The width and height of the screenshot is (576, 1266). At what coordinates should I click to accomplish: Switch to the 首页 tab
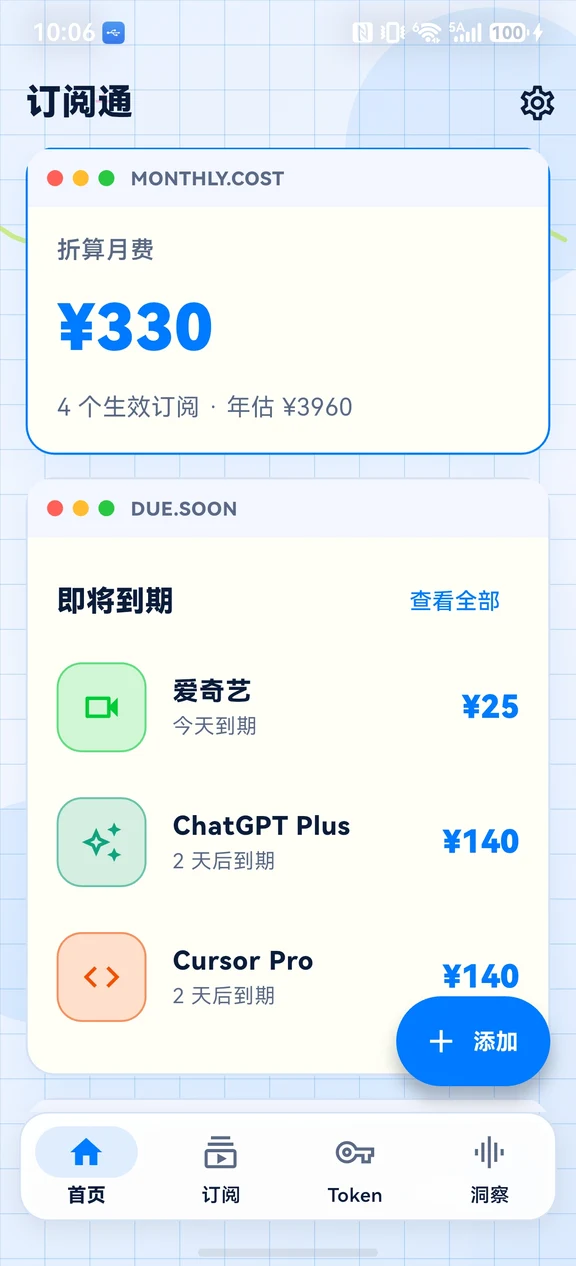[87, 1167]
